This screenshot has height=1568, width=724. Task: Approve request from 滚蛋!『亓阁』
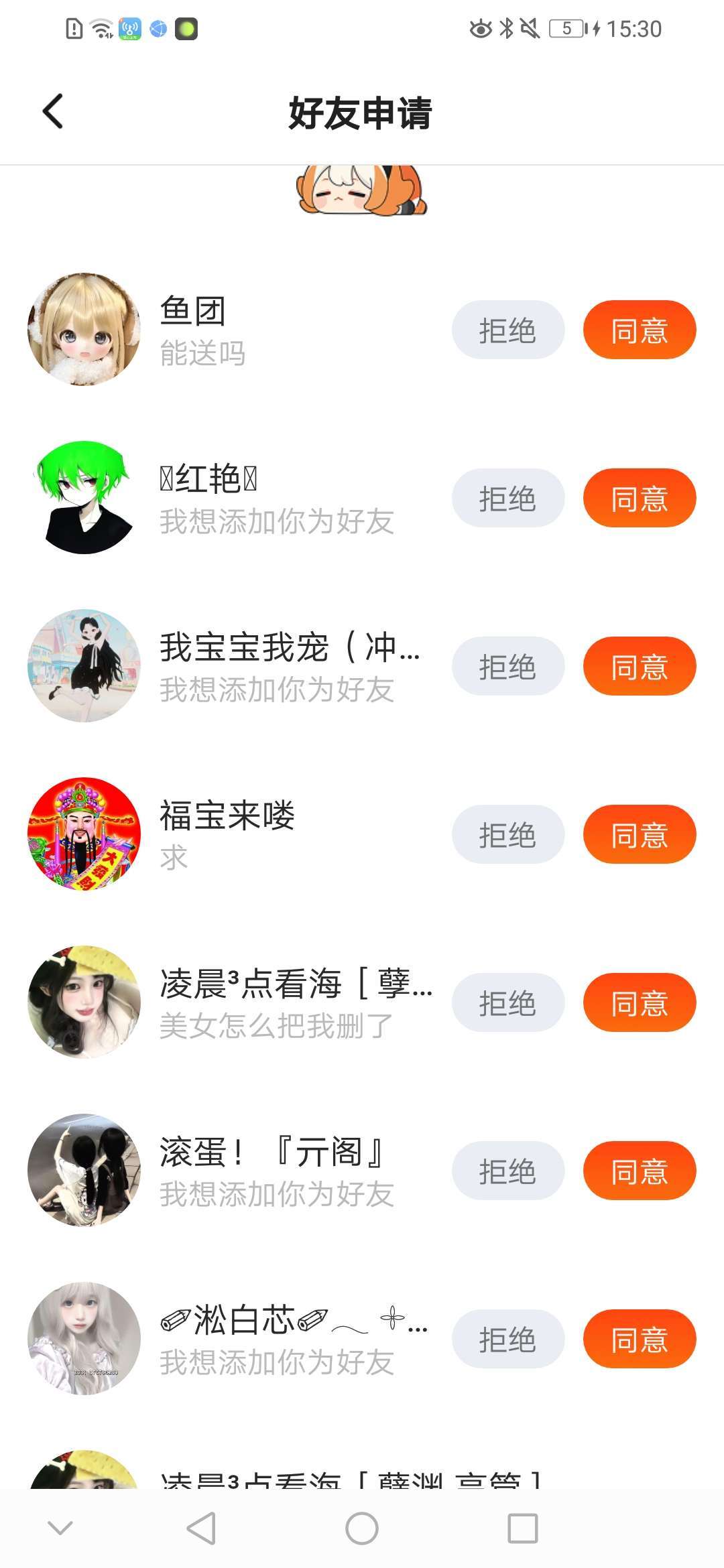pyautogui.click(x=639, y=1171)
